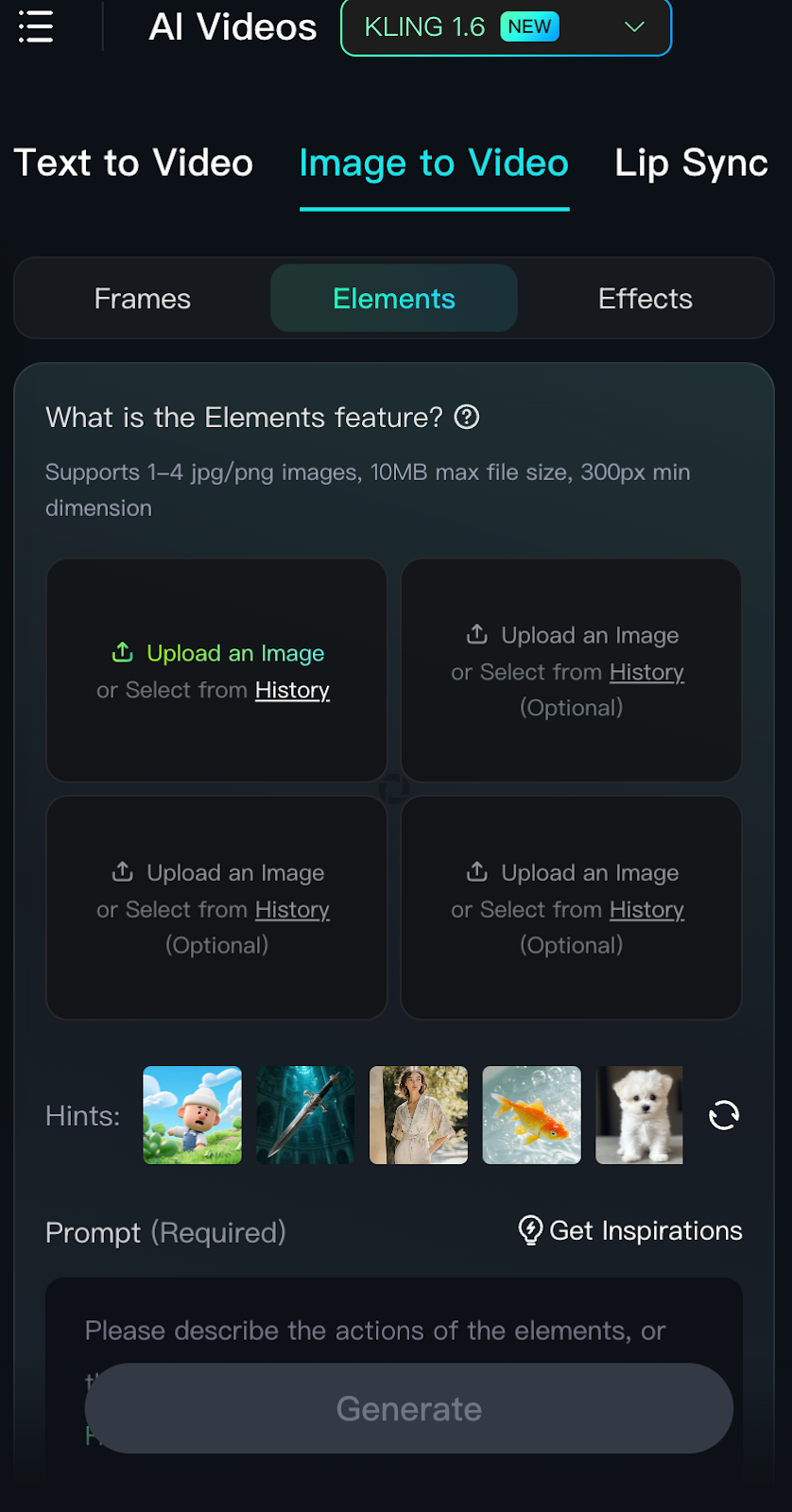Image resolution: width=792 pixels, height=1512 pixels.
Task: Select the Effects mode
Action: pos(645,299)
